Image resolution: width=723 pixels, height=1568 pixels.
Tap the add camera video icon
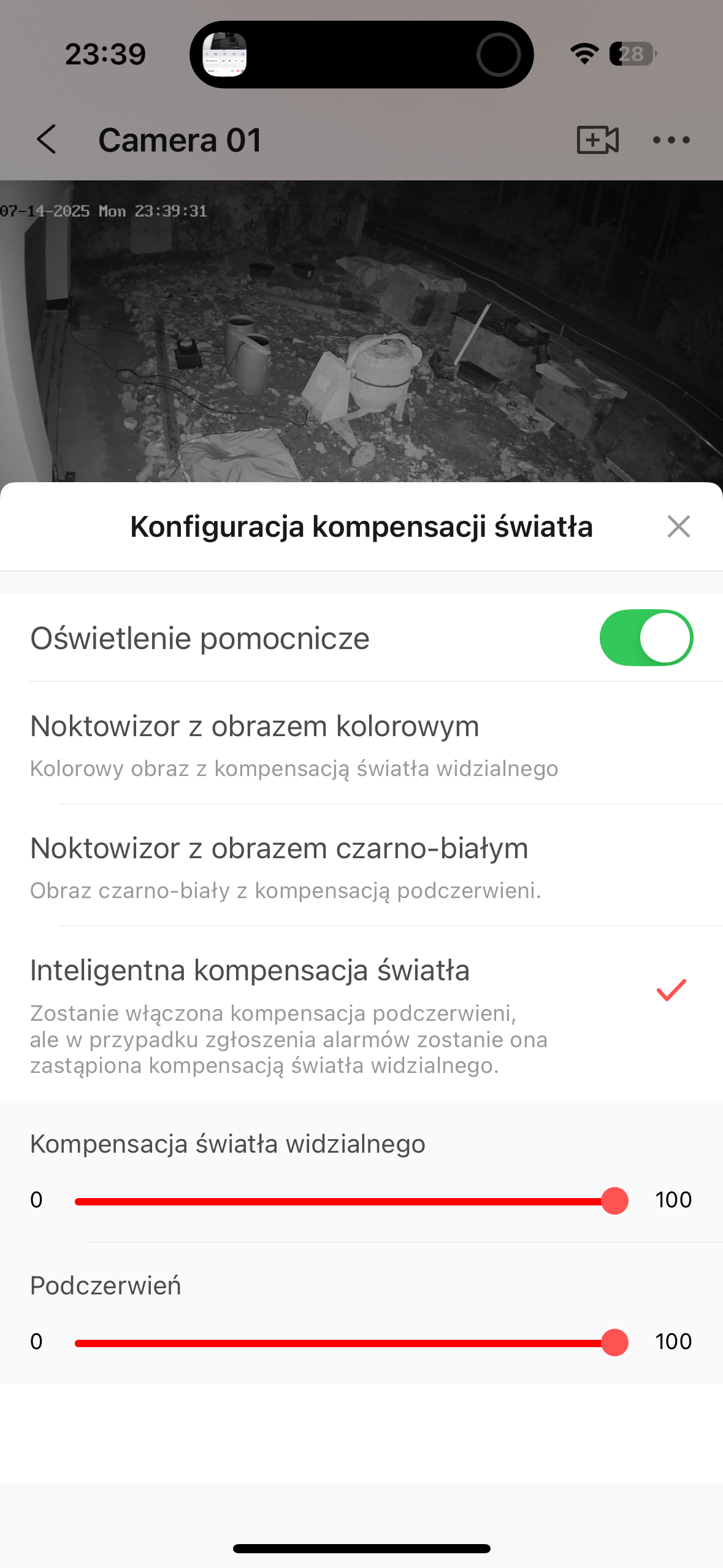597,140
